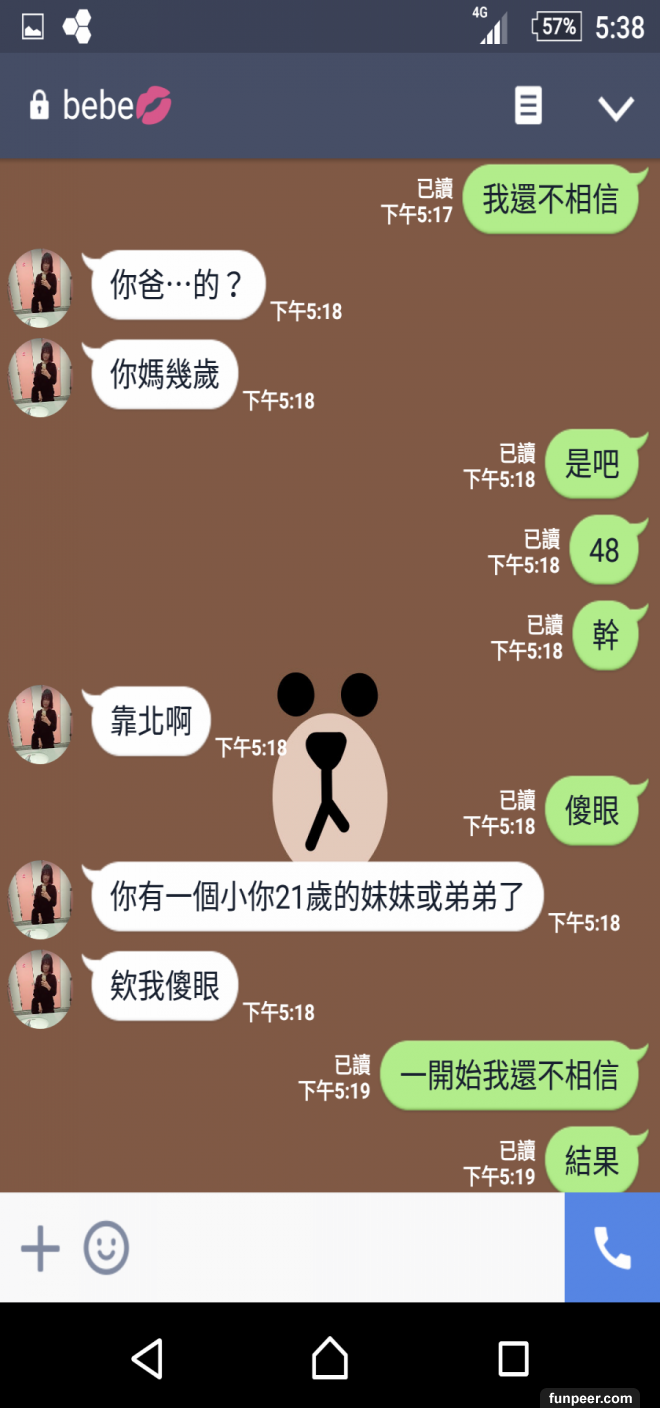Open the emoji sticker picker
Image resolution: width=660 pixels, height=1408 pixels.
[x=106, y=1248]
